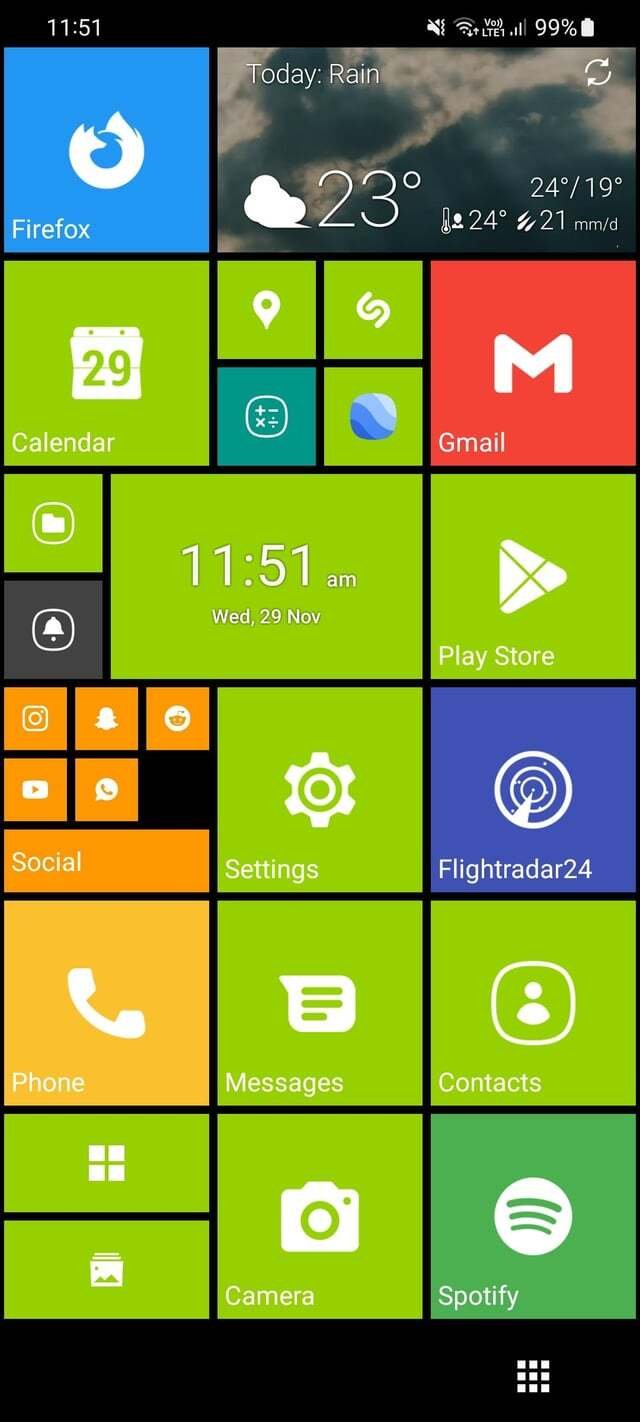Viewport: 640px width, 1422px height.
Task: Open the Settings tile
Action: click(320, 790)
